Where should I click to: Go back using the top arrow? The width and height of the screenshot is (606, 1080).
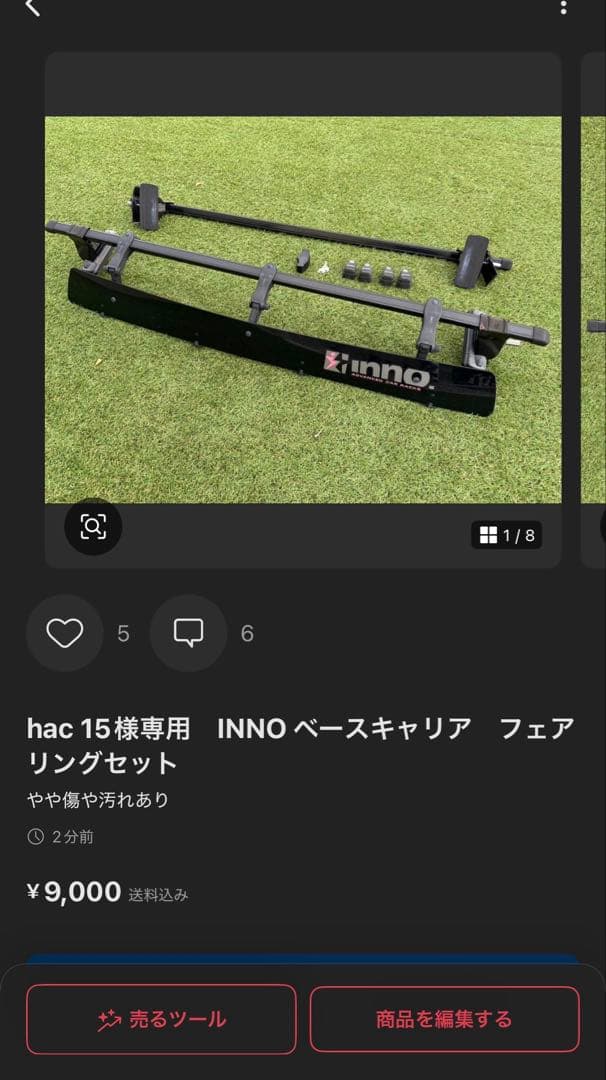(x=32, y=8)
